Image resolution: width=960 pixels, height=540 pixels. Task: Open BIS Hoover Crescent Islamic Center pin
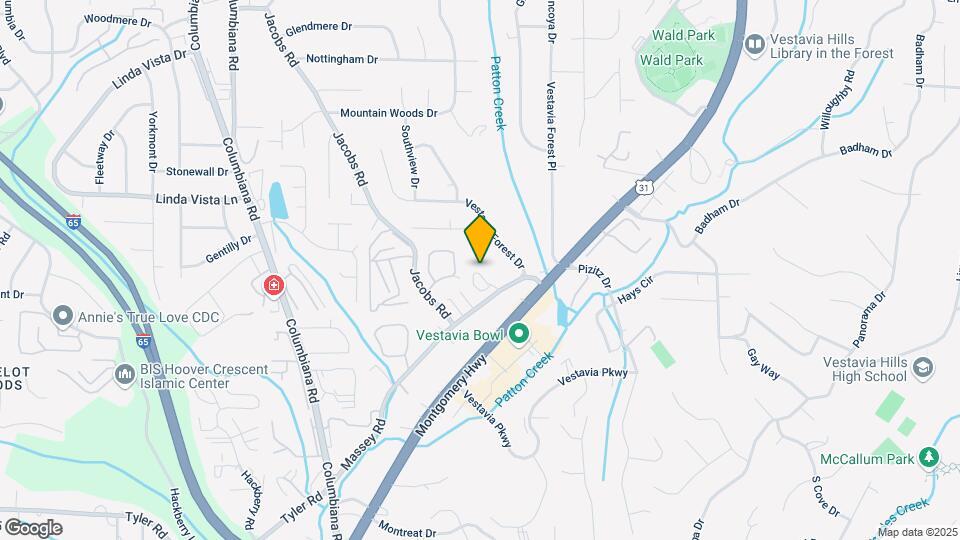[x=125, y=375]
